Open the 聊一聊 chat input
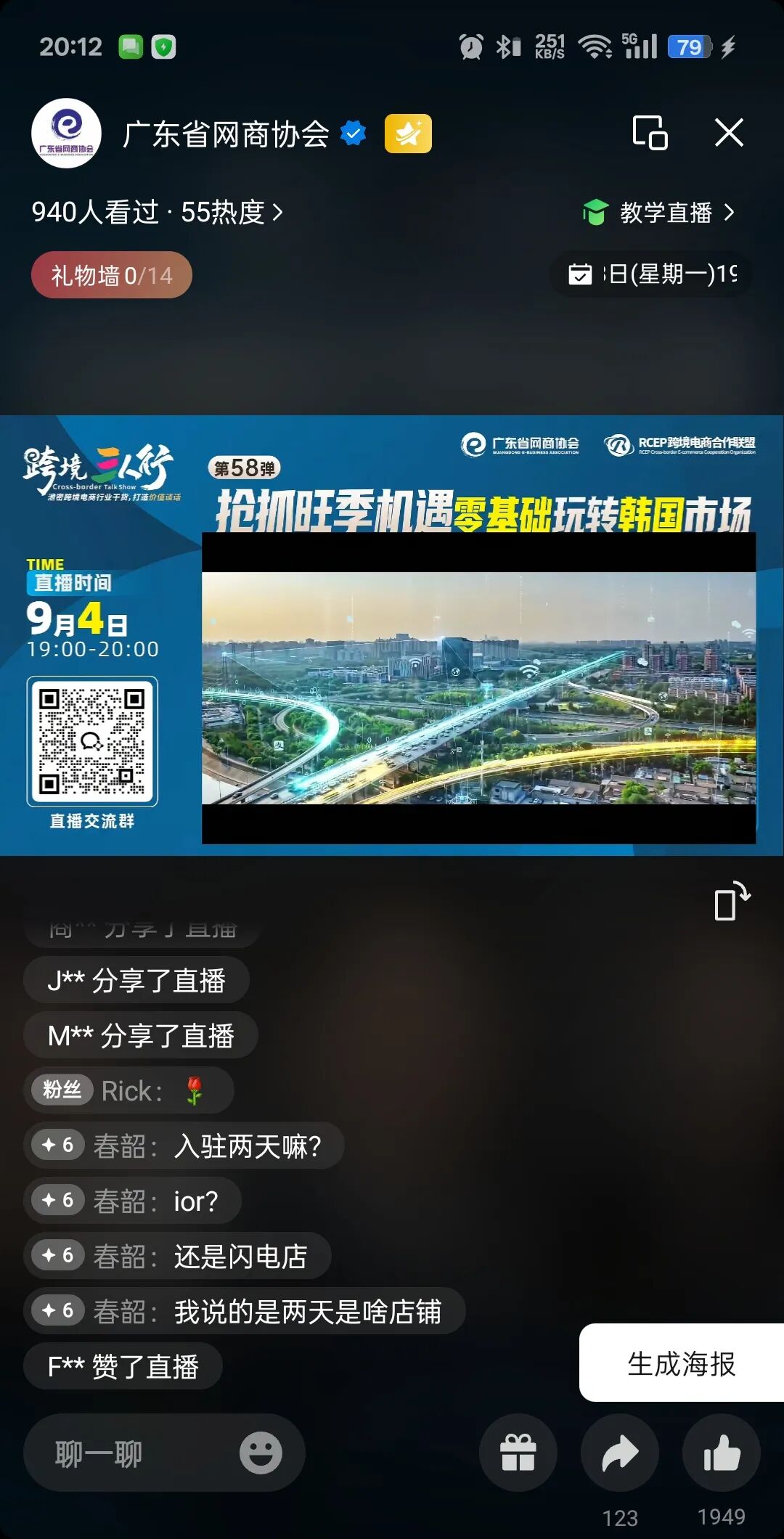This screenshot has height=1539, width=784. 131,1454
